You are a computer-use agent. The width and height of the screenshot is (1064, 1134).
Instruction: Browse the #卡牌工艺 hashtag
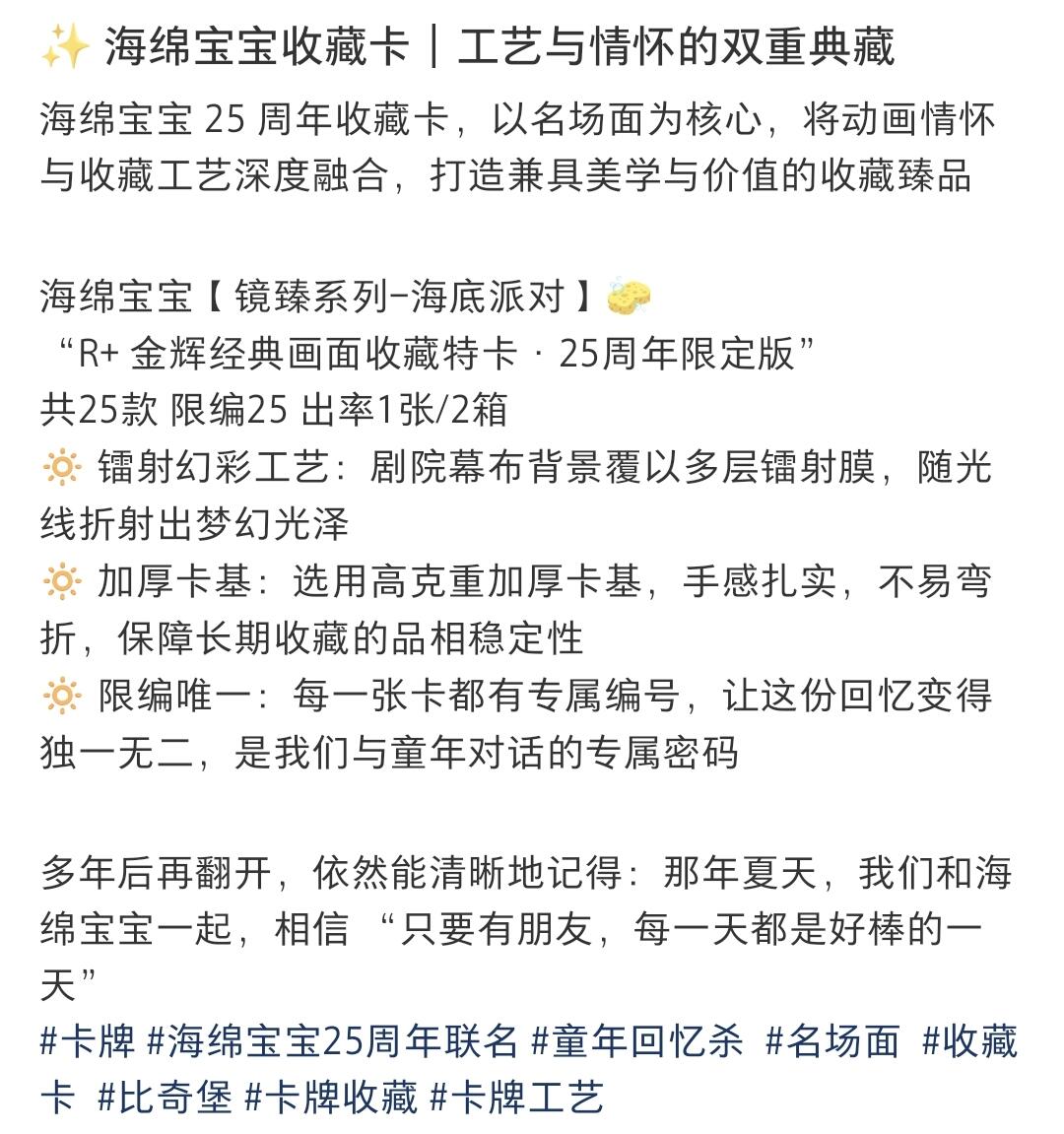pos(517,1097)
